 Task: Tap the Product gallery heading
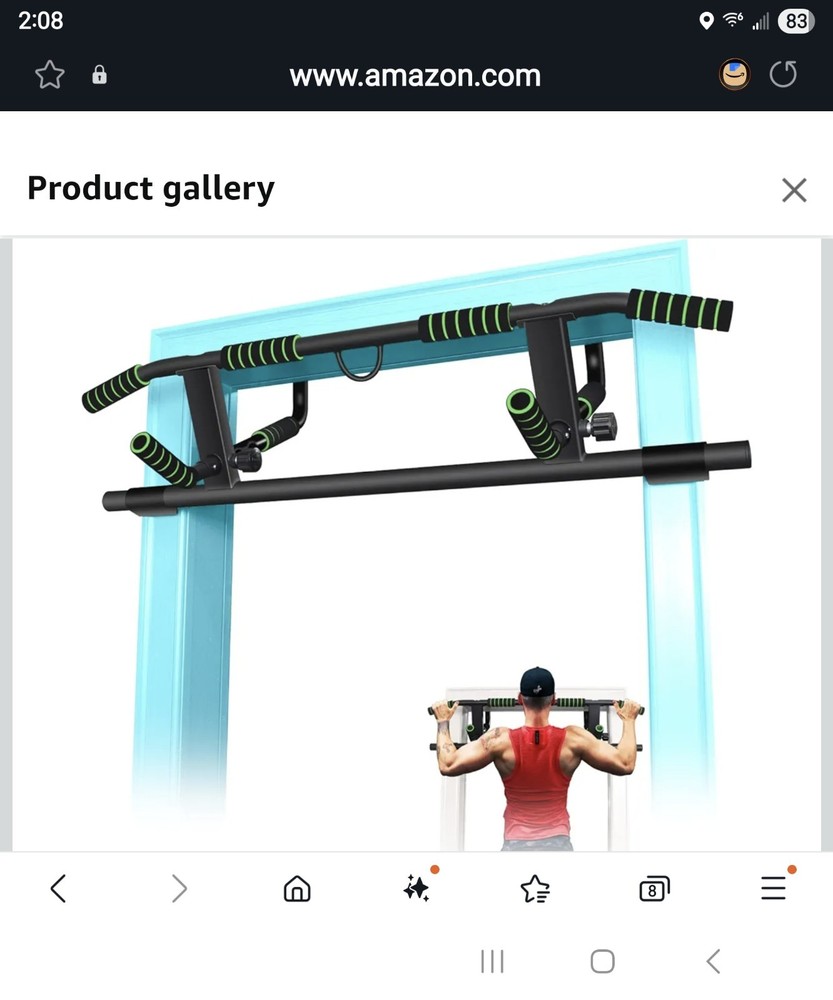click(151, 188)
